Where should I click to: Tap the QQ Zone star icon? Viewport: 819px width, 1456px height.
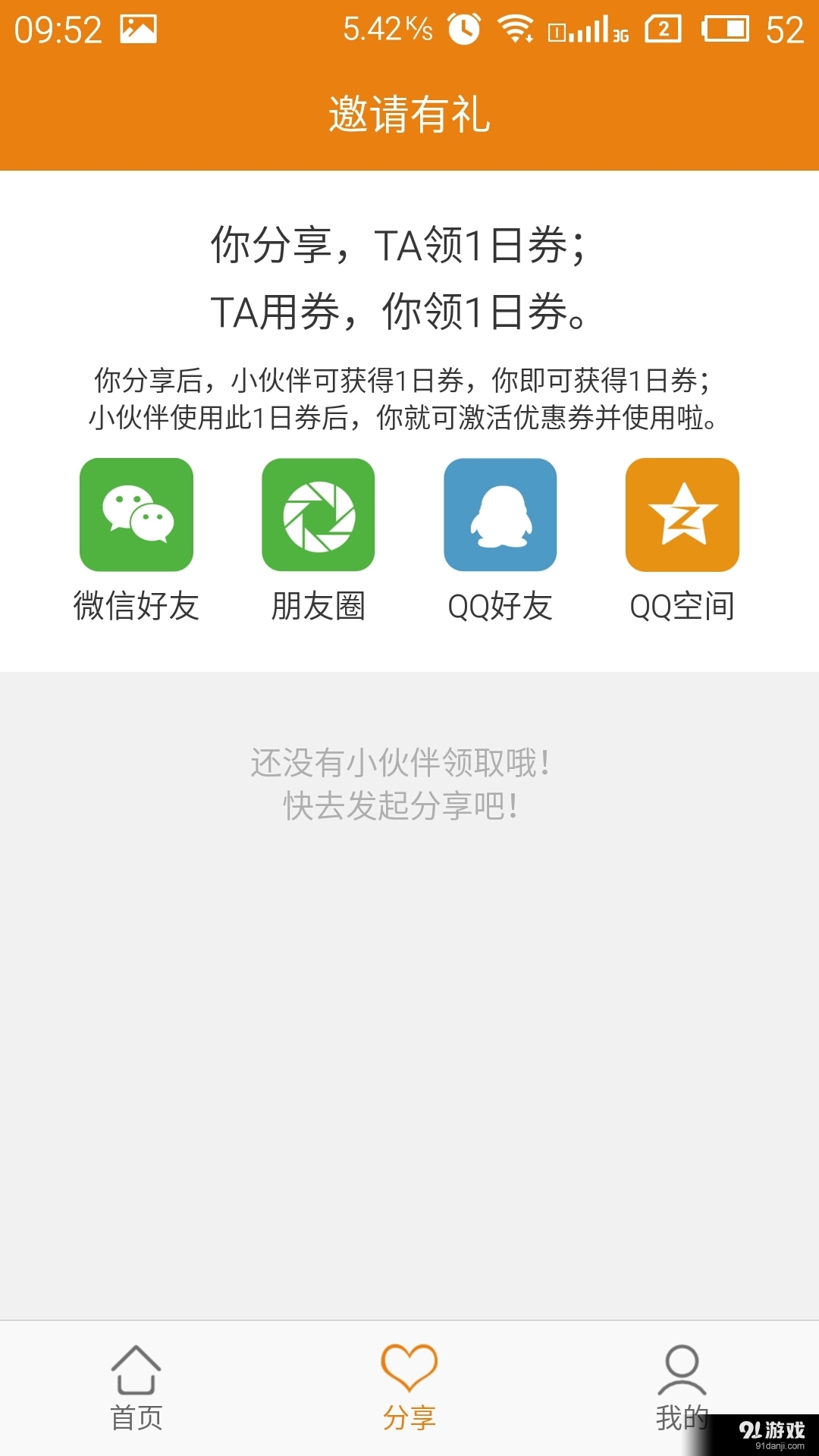681,514
